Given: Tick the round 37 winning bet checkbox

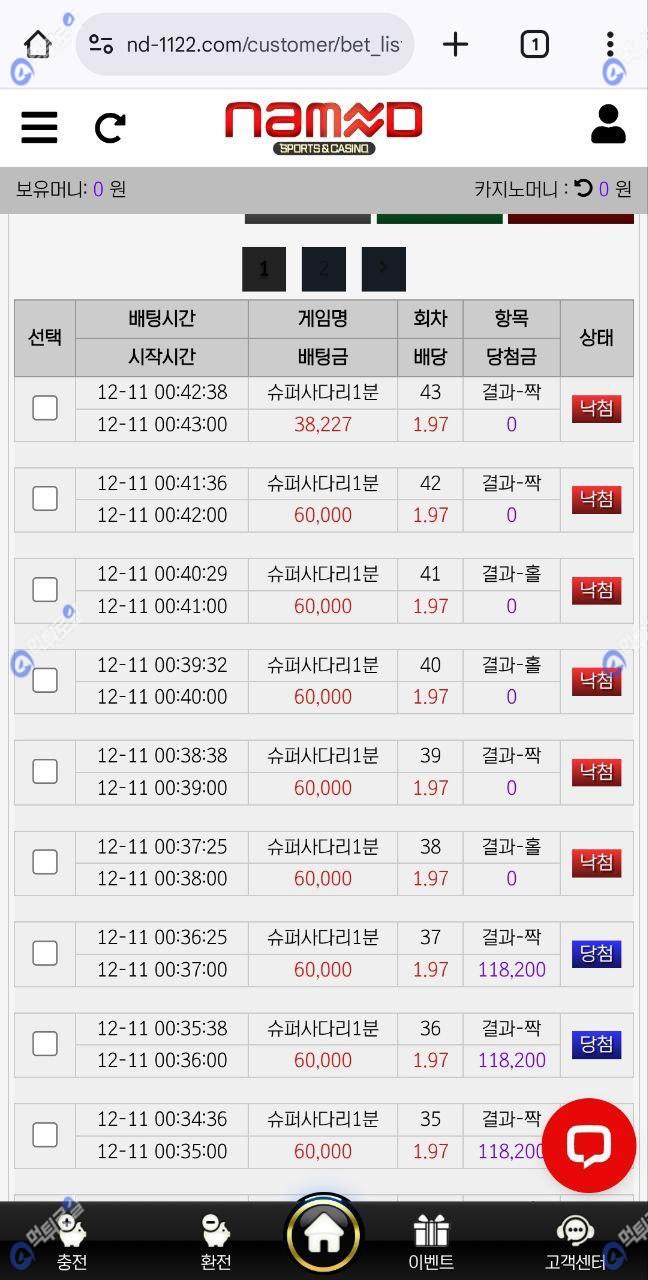Looking at the screenshot, I should point(45,953).
